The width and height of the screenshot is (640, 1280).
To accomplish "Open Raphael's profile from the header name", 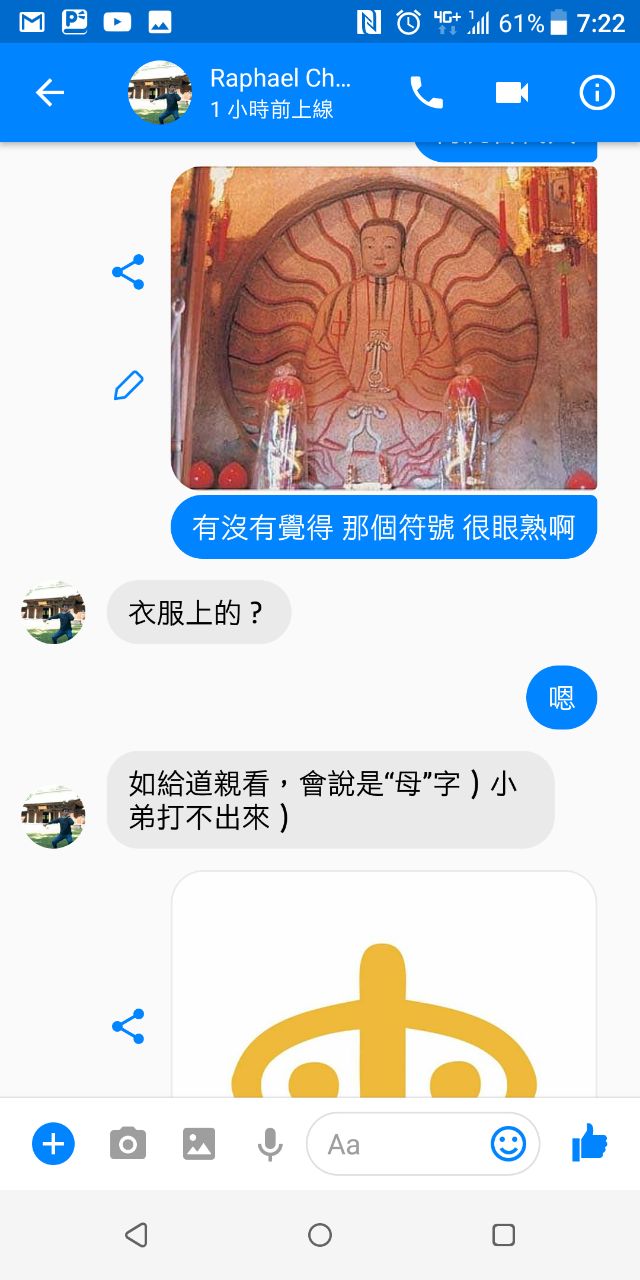I will pos(280,79).
